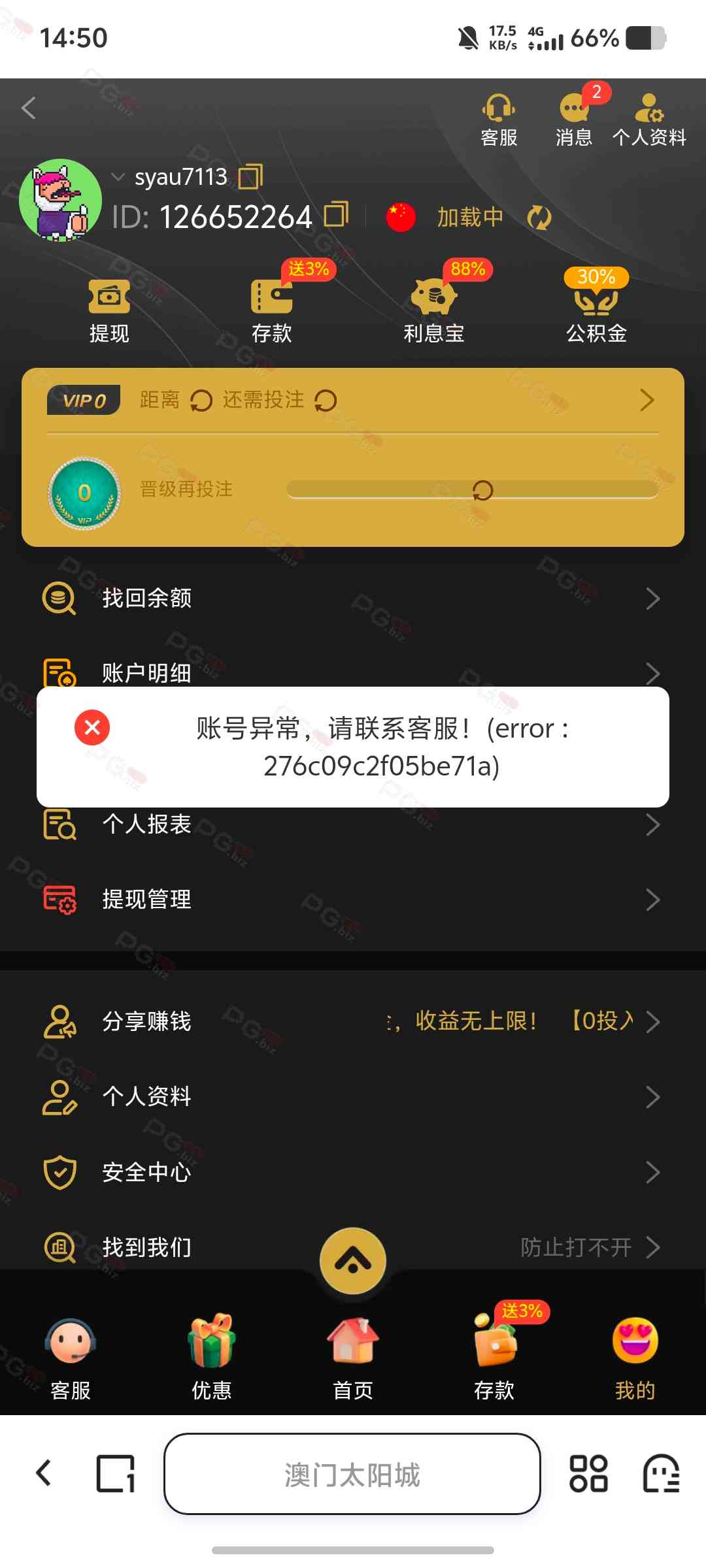Screen dimensions: 706x1568
Task: Open 找到我们 row
Action: [196, 1247]
